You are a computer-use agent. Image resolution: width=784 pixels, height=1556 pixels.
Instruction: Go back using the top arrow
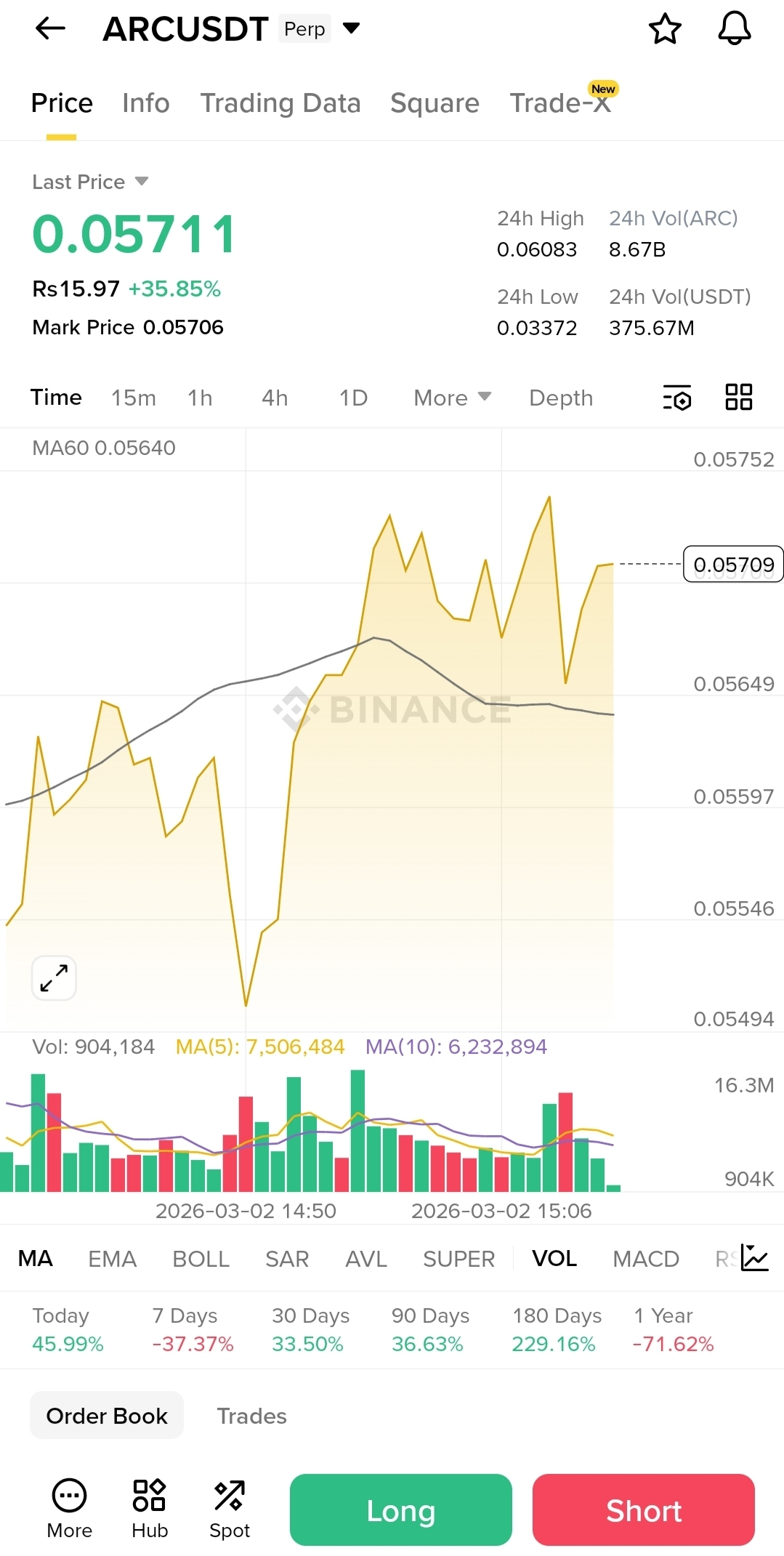[x=50, y=28]
